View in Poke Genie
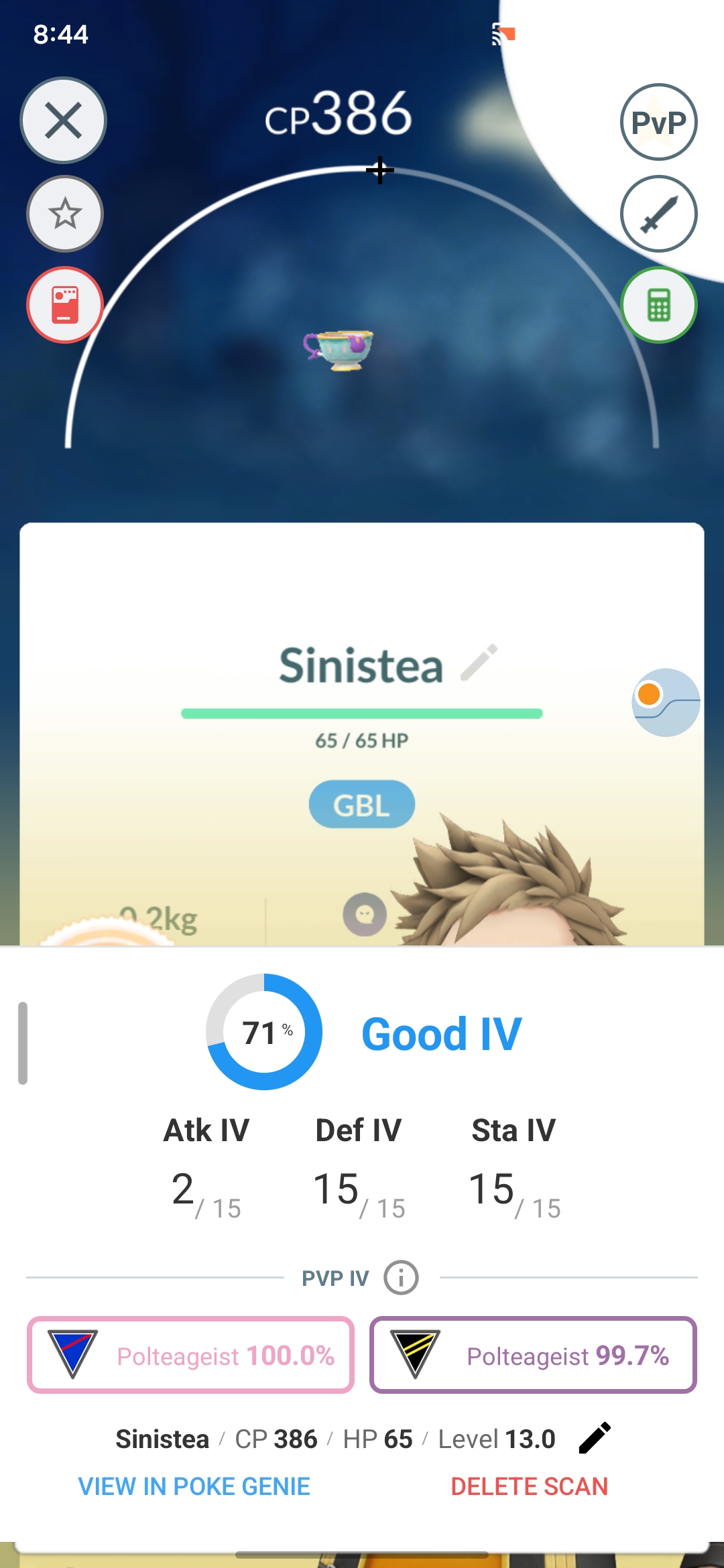Image resolution: width=724 pixels, height=1568 pixels. point(194,1486)
